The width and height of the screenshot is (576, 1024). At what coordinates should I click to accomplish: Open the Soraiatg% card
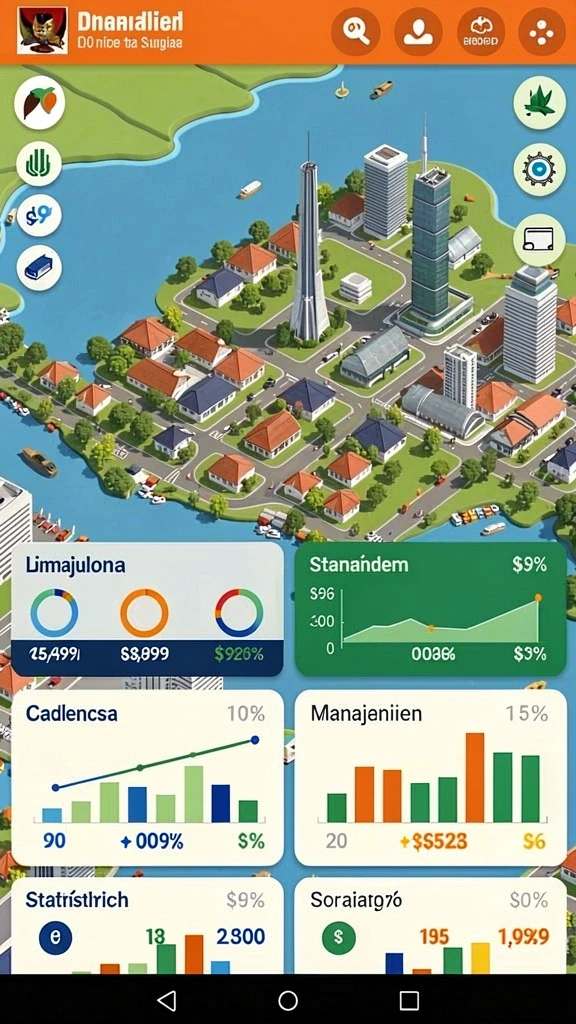[x=430, y=925]
